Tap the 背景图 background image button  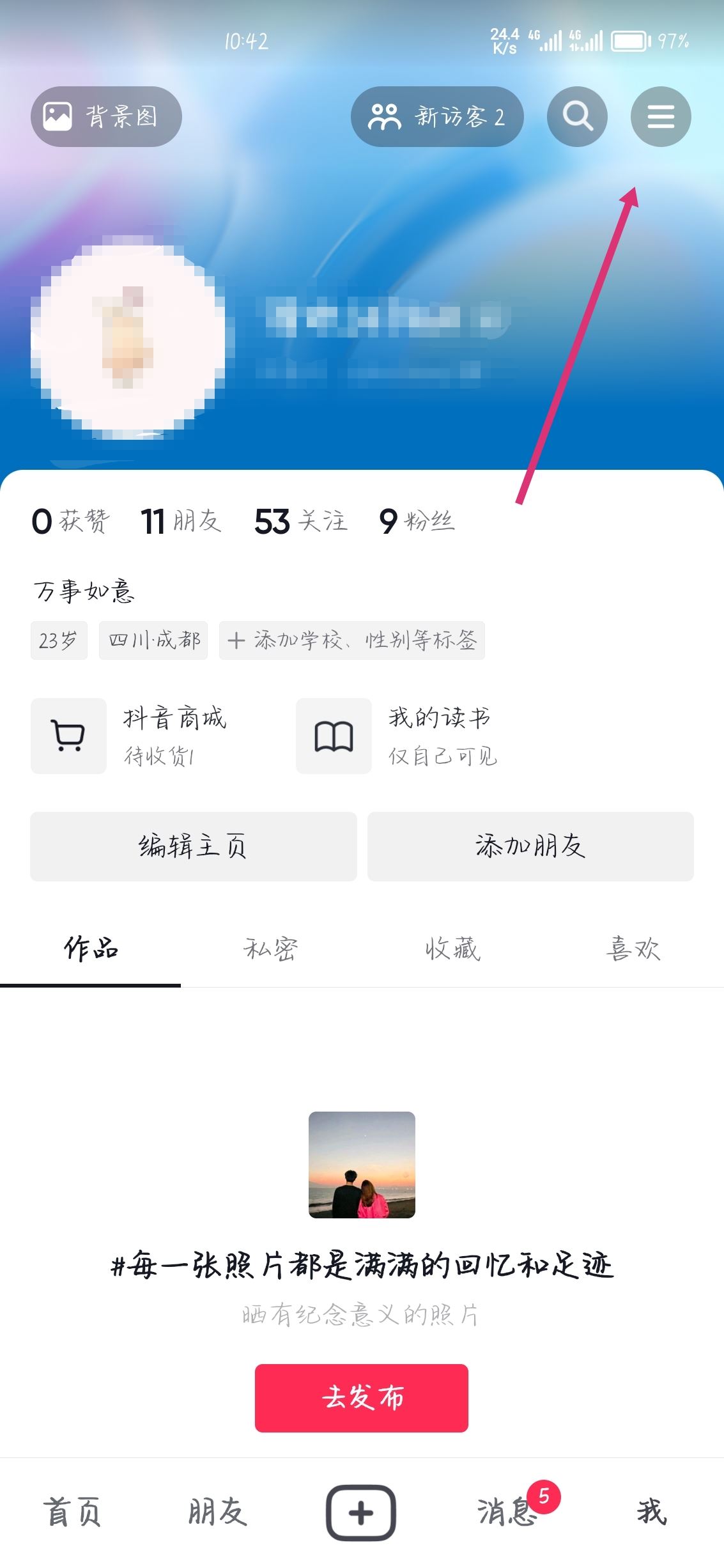coord(105,117)
